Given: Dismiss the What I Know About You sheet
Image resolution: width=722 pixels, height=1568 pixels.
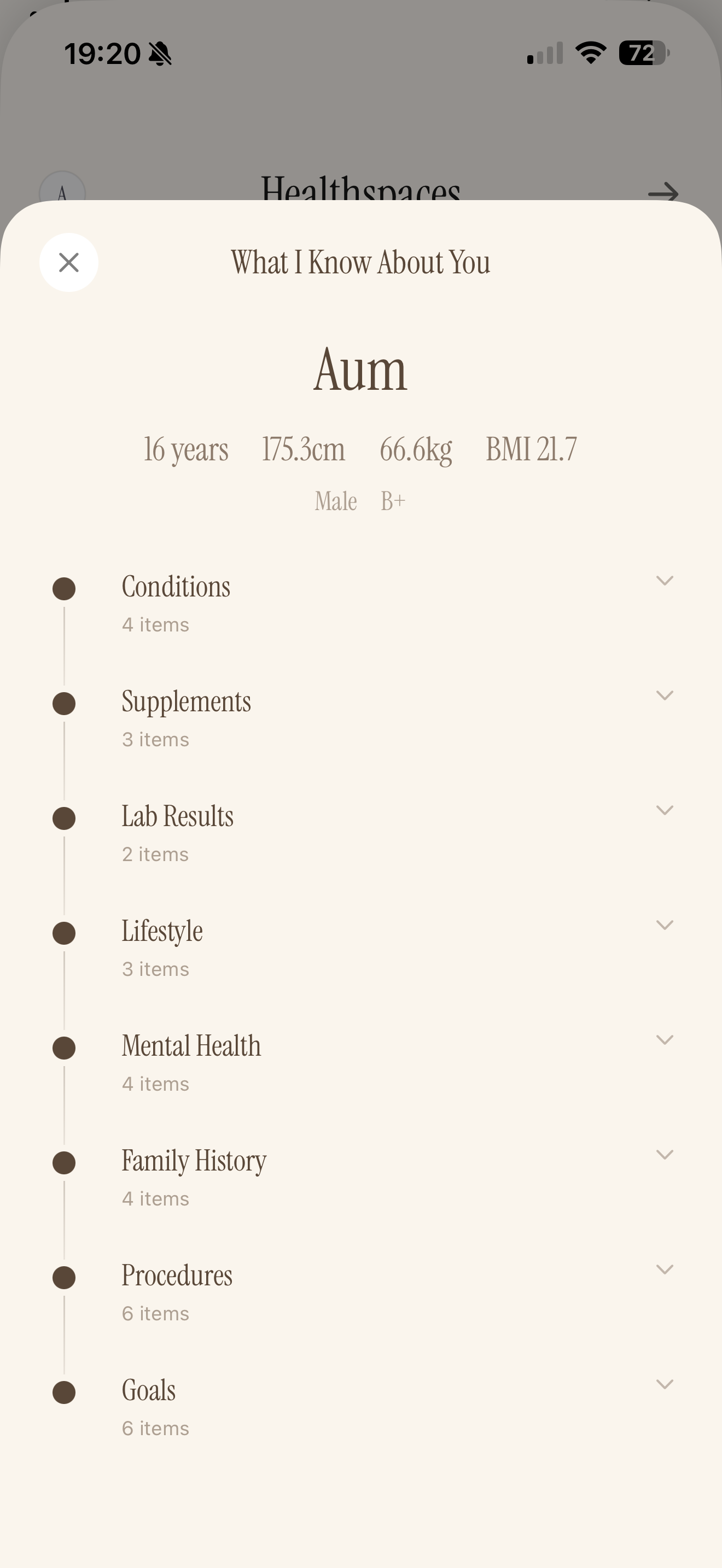Looking at the screenshot, I should tap(69, 262).
